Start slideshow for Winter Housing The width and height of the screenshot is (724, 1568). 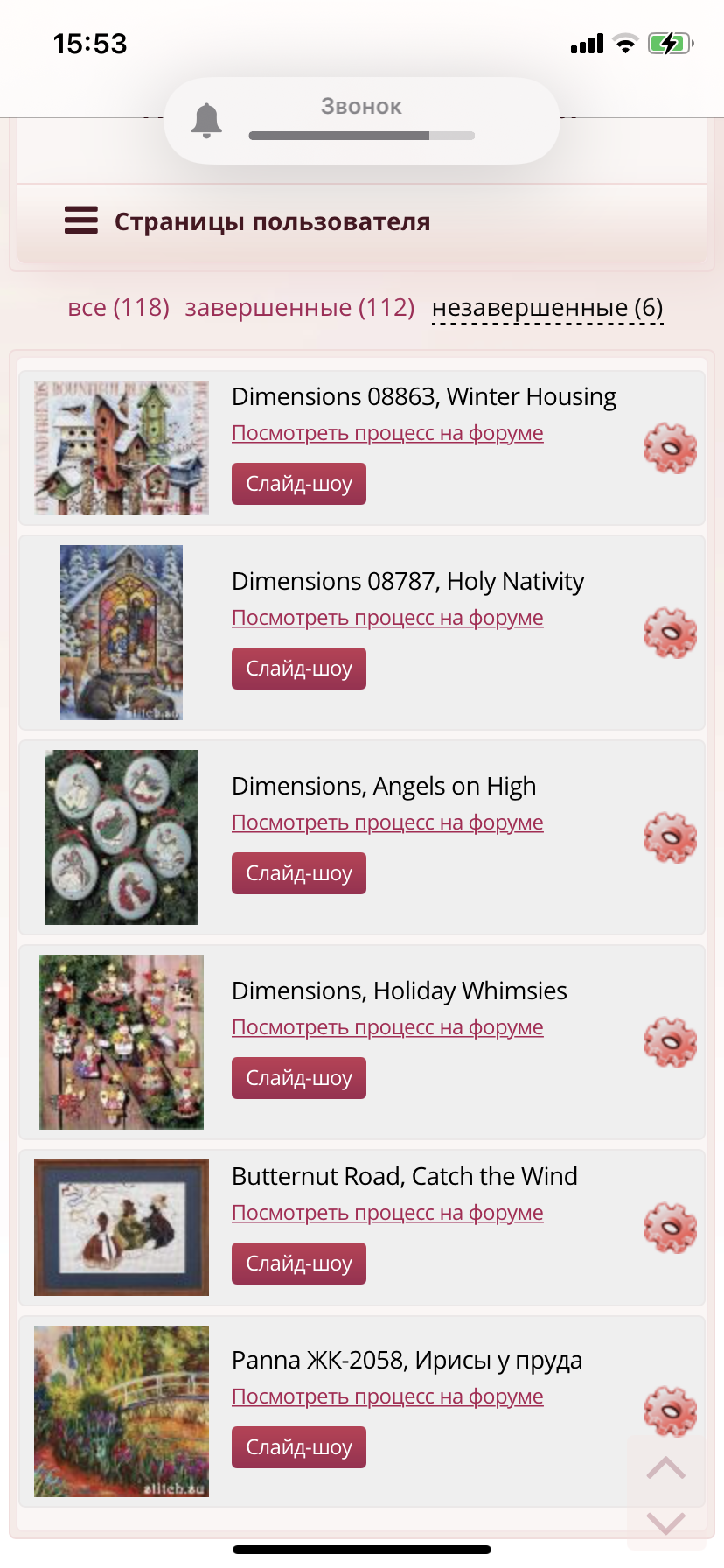coord(299,484)
